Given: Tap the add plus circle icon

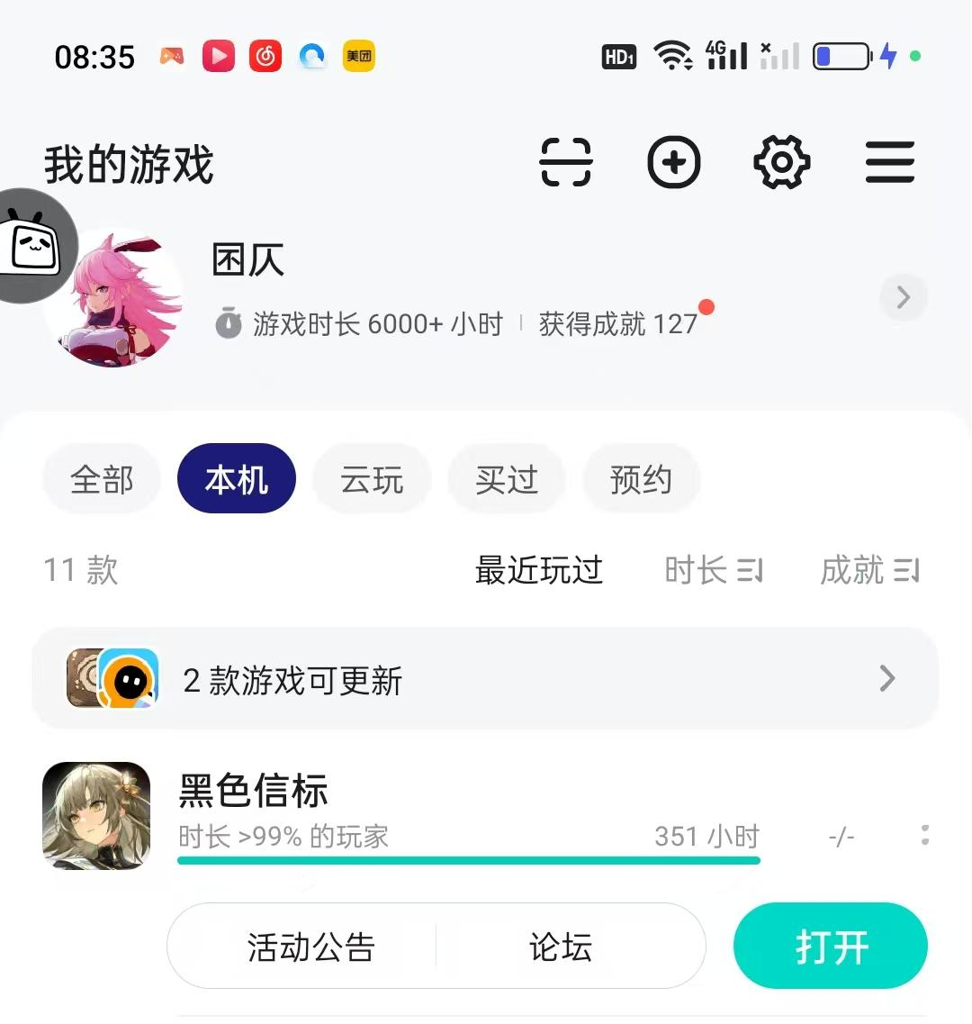Looking at the screenshot, I should coord(674,162).
